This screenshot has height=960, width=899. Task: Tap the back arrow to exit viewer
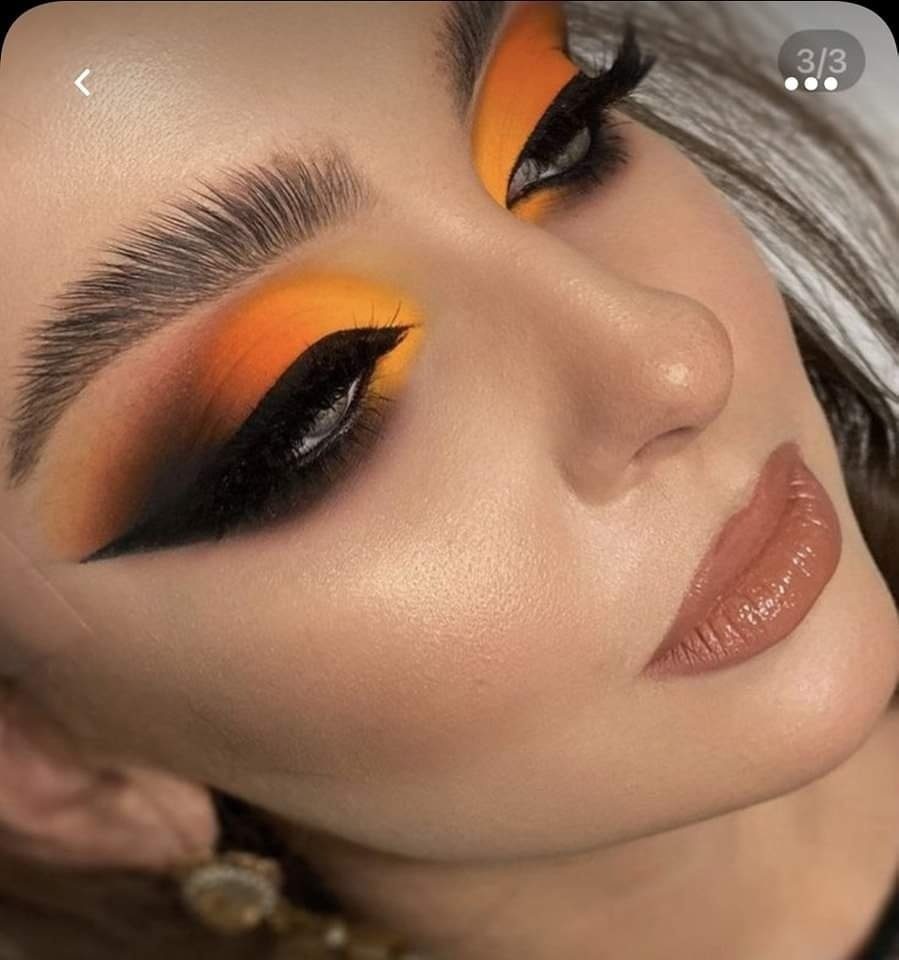(83, 82)
